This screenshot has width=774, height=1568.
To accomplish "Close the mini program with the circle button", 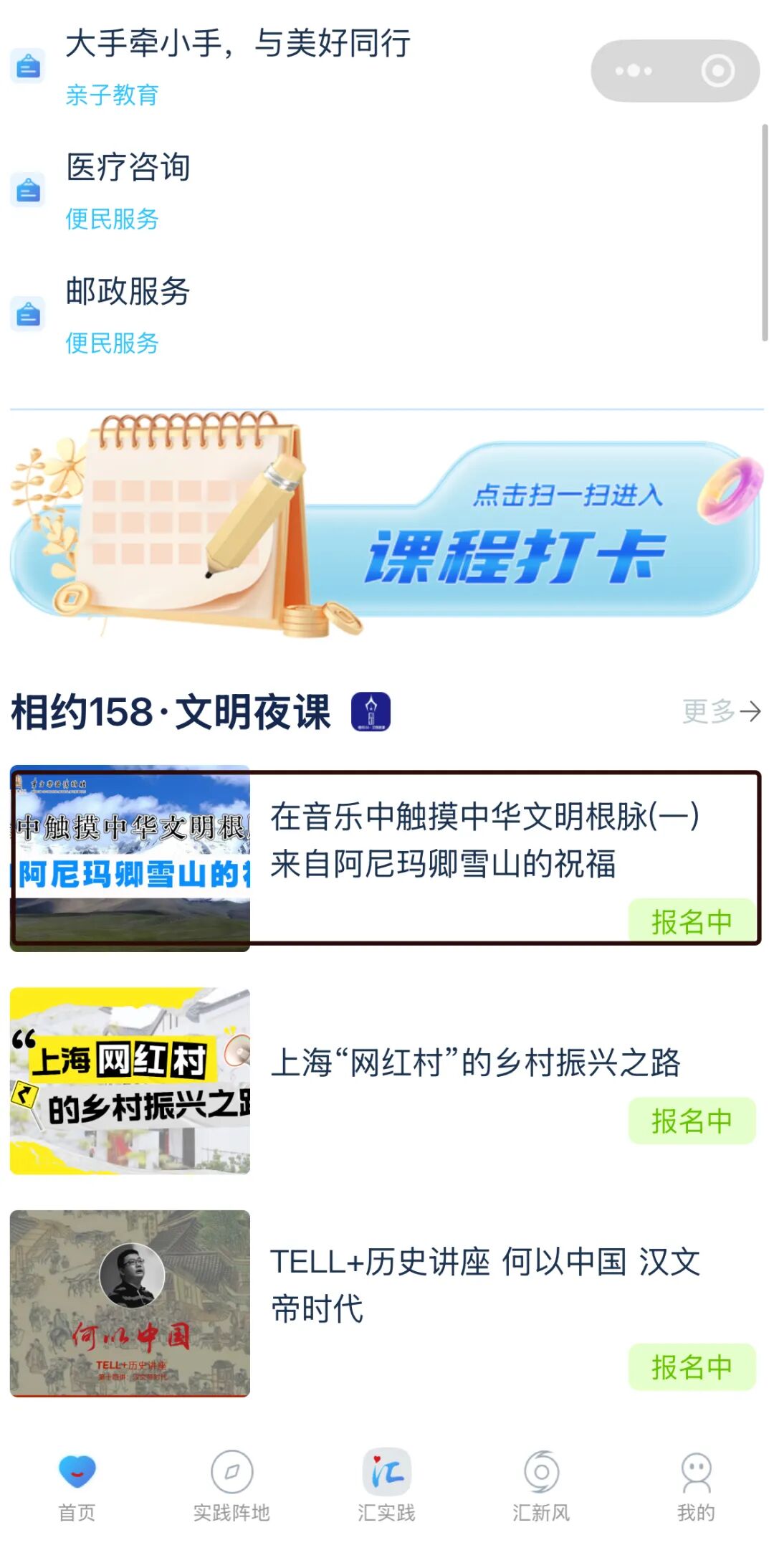I will click(717, 71).
